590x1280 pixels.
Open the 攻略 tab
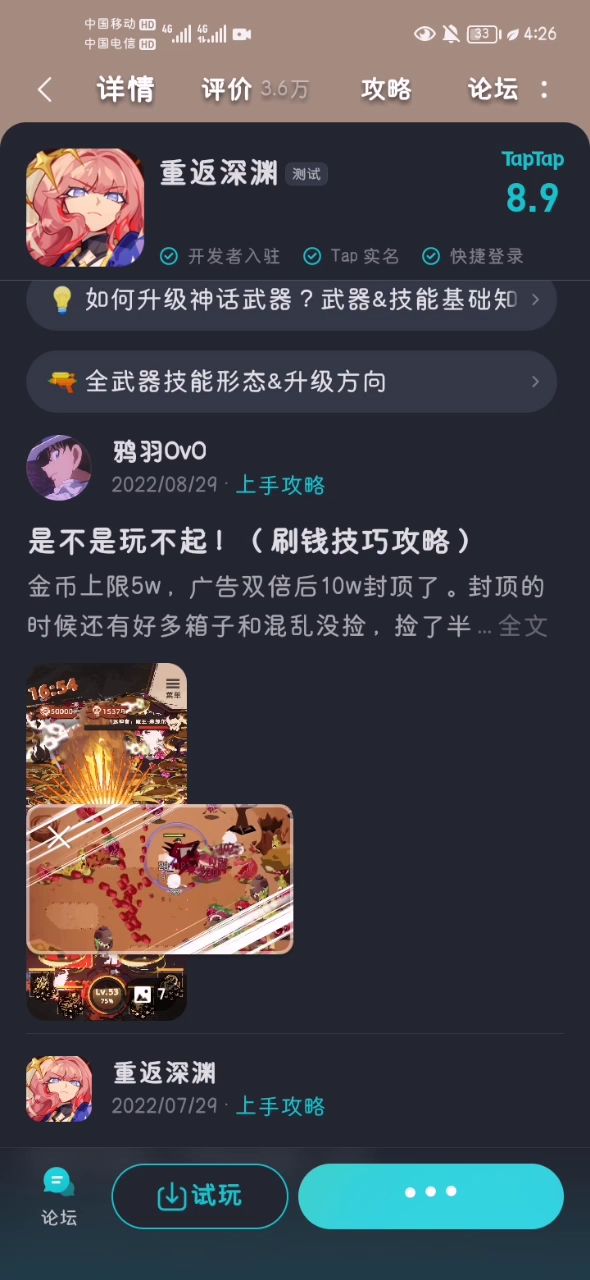click(x=386, y=89)
